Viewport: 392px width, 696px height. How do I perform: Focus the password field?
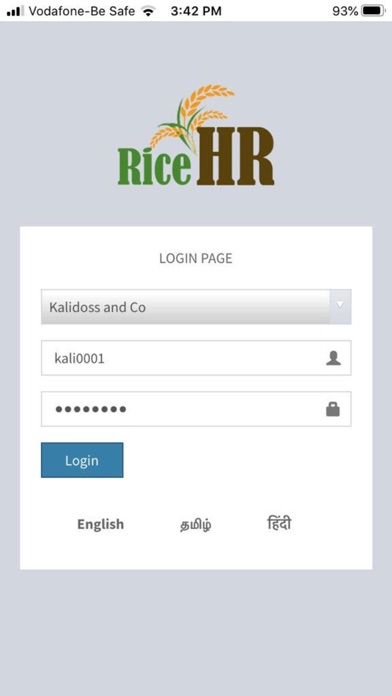click(196, 409)
